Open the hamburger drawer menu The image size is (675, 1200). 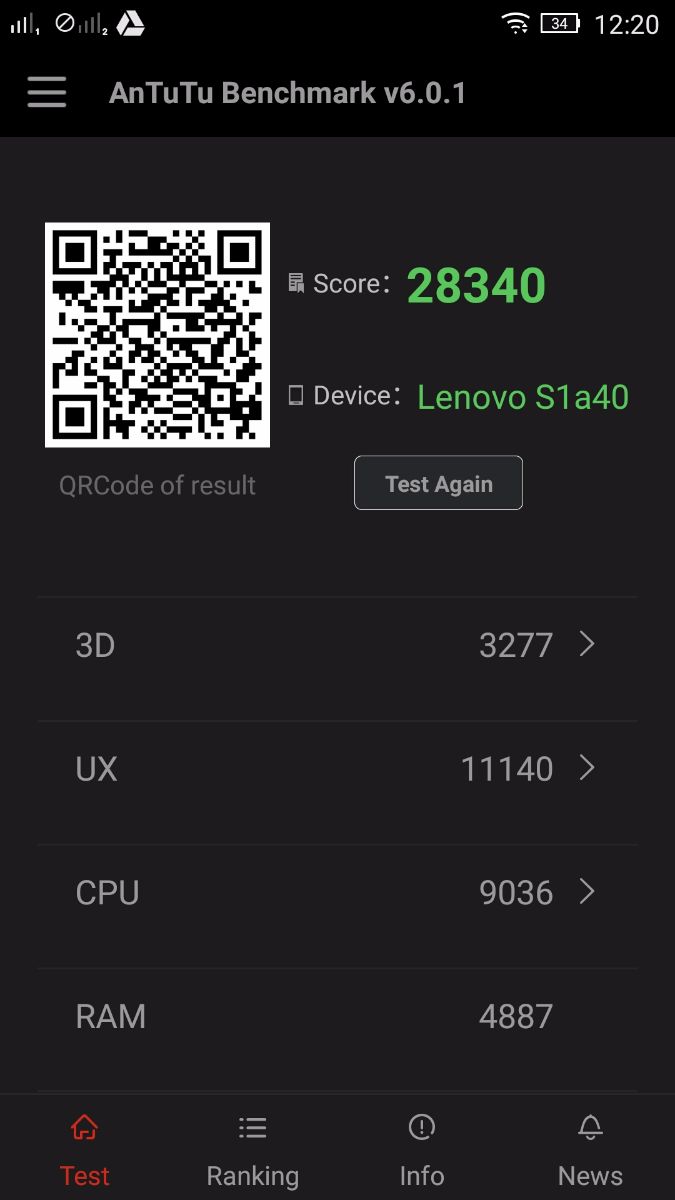click(x=47, y=93)
